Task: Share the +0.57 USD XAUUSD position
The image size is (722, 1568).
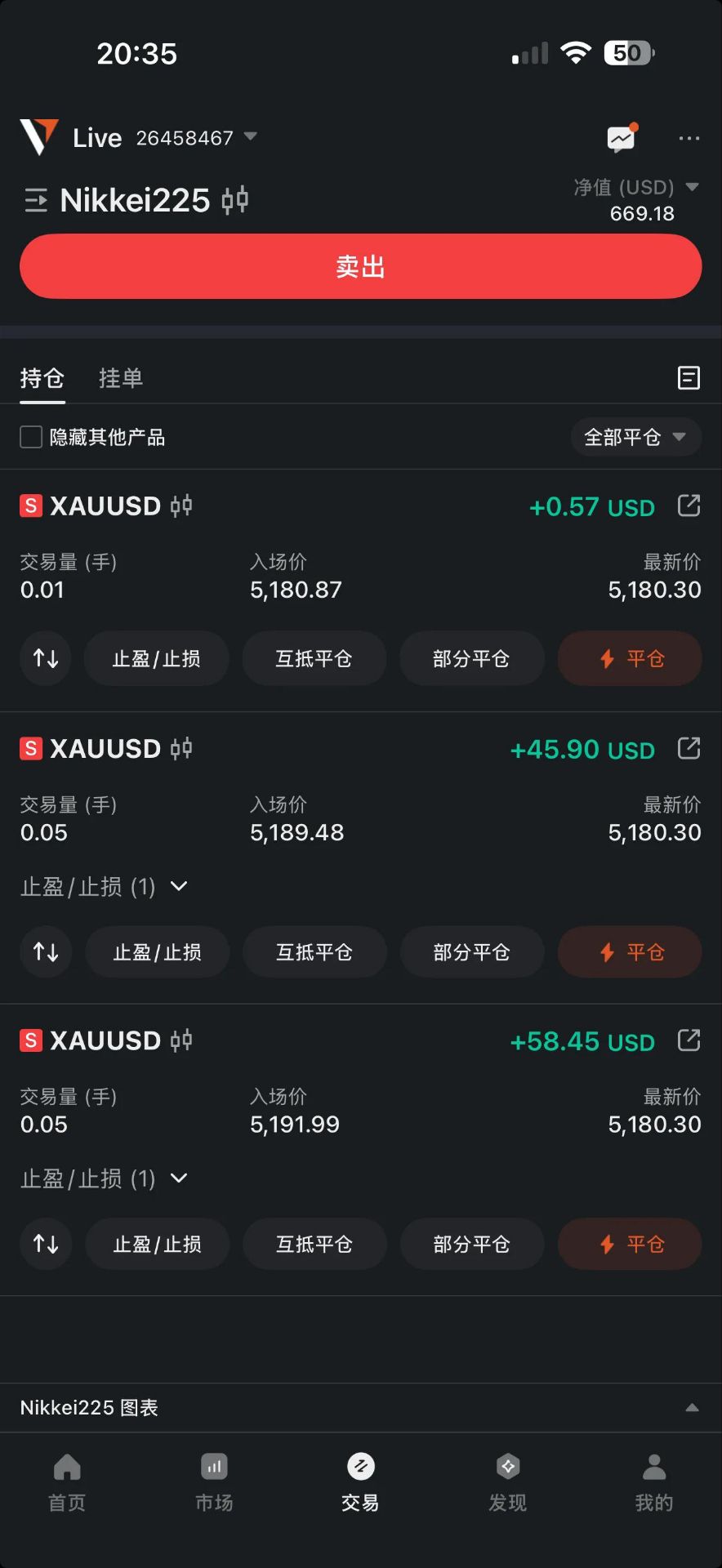Action: [x=689, y=506]
